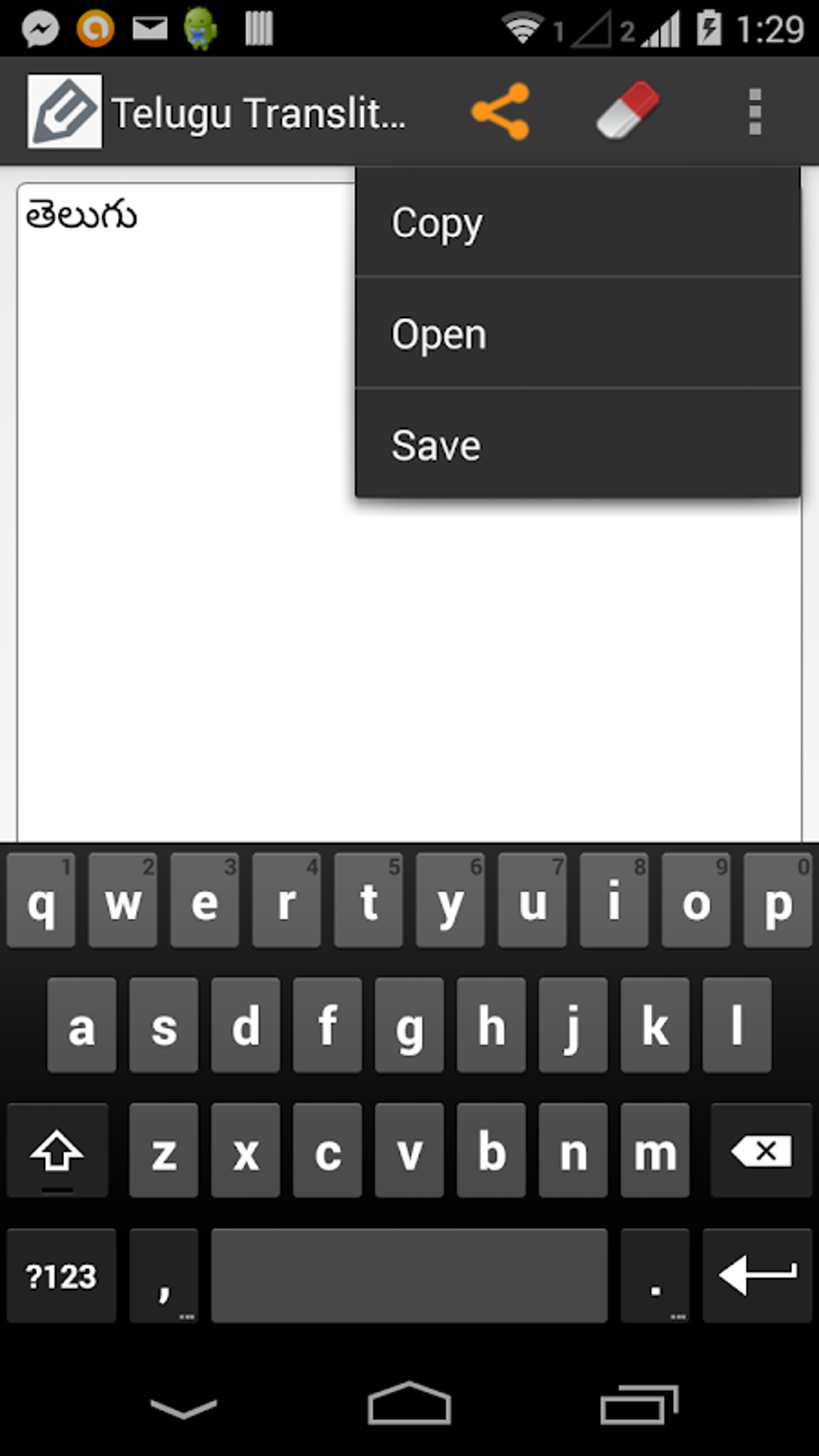Image resolution: width=819 pixels, height=1456 pixels.
Task: Tap the Home navigation button
Action: 409,1405
